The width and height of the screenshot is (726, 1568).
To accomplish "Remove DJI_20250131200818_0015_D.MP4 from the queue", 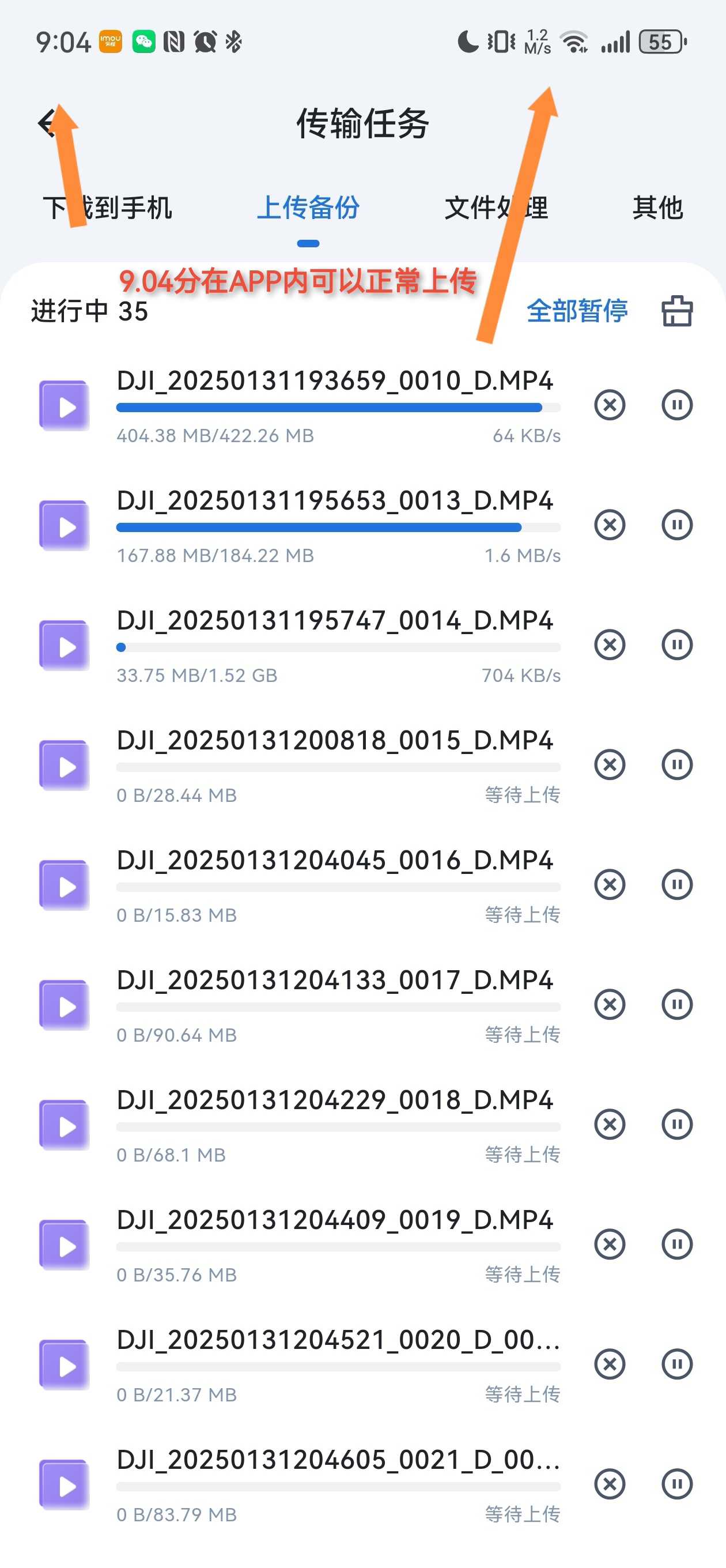I will [x=610, y=764].
